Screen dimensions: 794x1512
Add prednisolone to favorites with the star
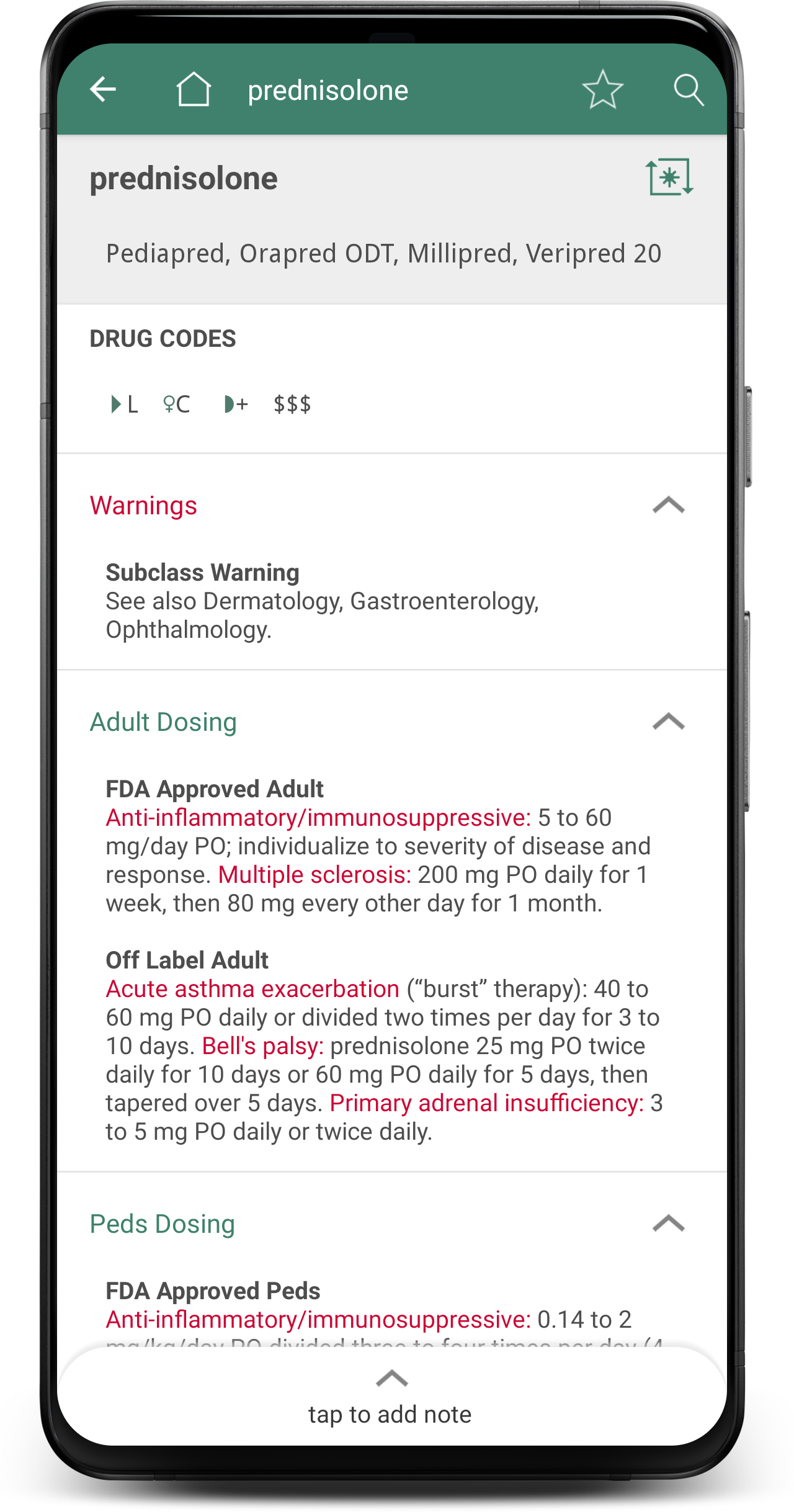pyautogui.click(x=602, y=90)
